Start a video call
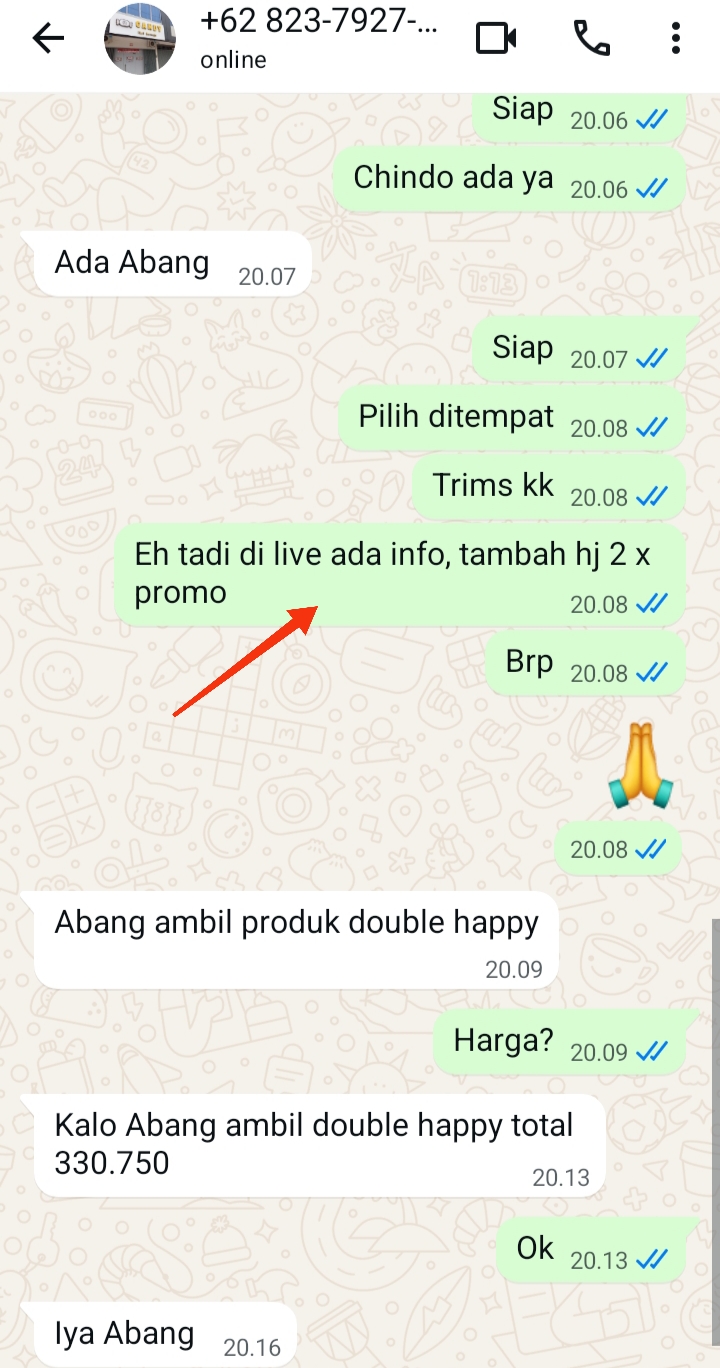This screenshot has height=1368, width=720. pos(496,39)
